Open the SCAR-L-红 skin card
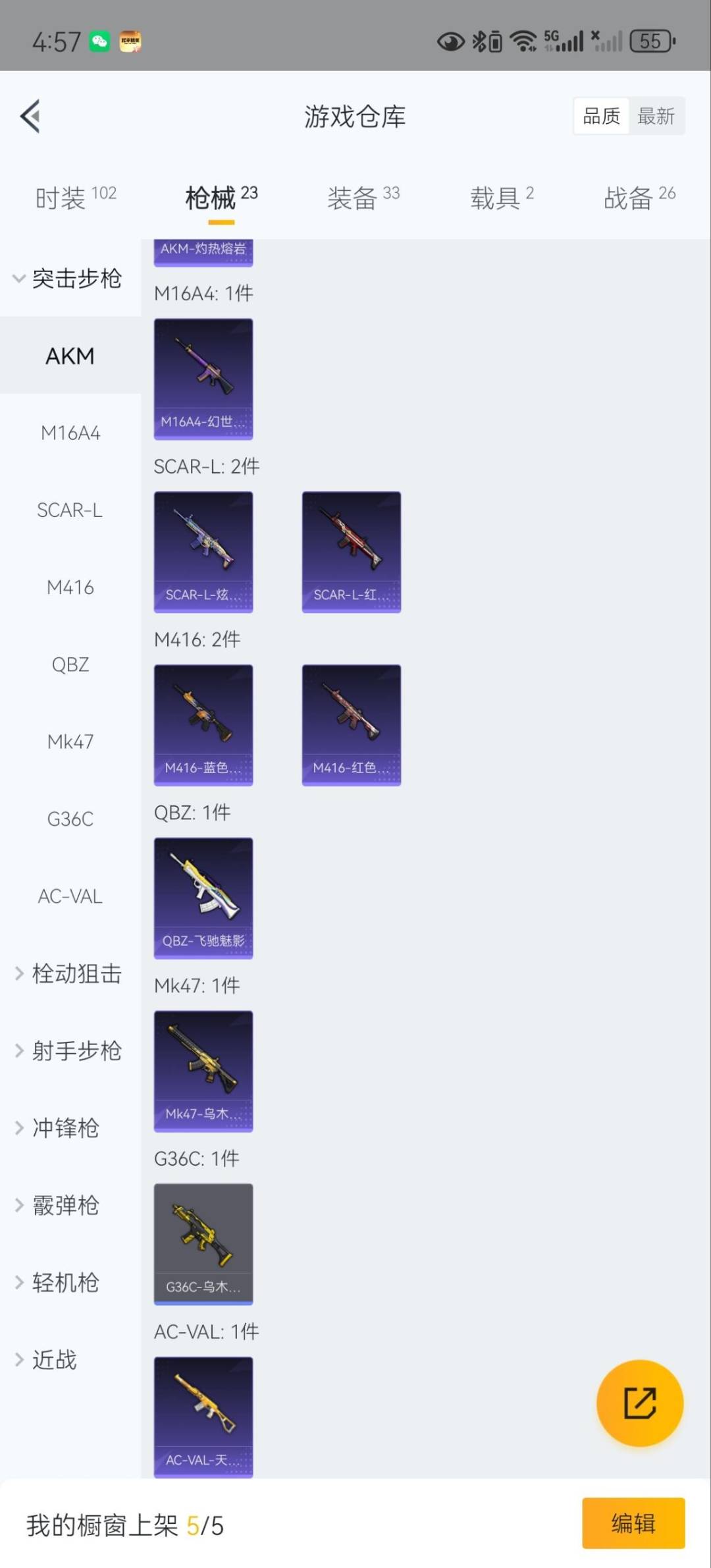 click(x=352, y=552)
